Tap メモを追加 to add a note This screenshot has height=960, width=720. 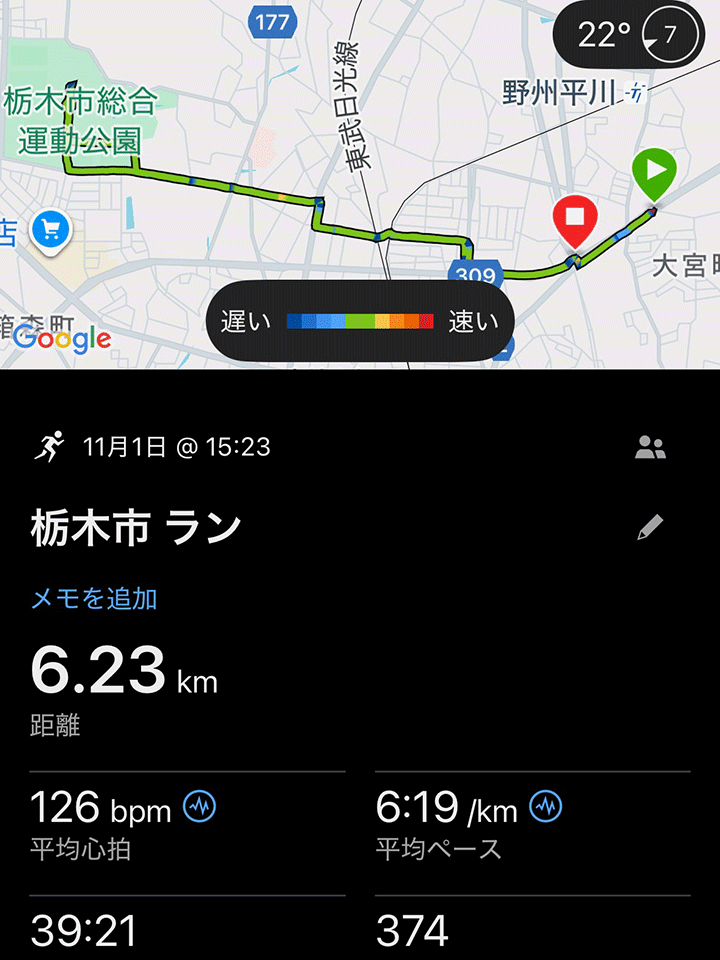click(94, 599)
